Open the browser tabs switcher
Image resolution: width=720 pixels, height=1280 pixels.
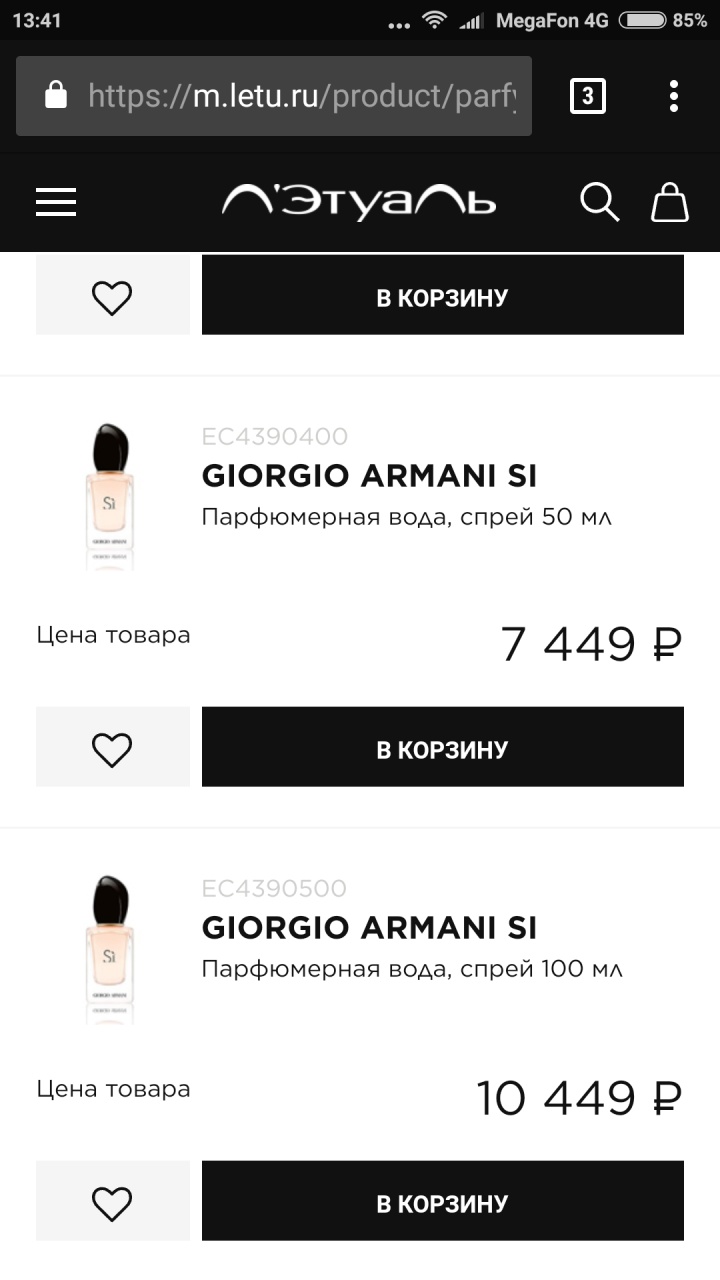[x=587, y=96]
